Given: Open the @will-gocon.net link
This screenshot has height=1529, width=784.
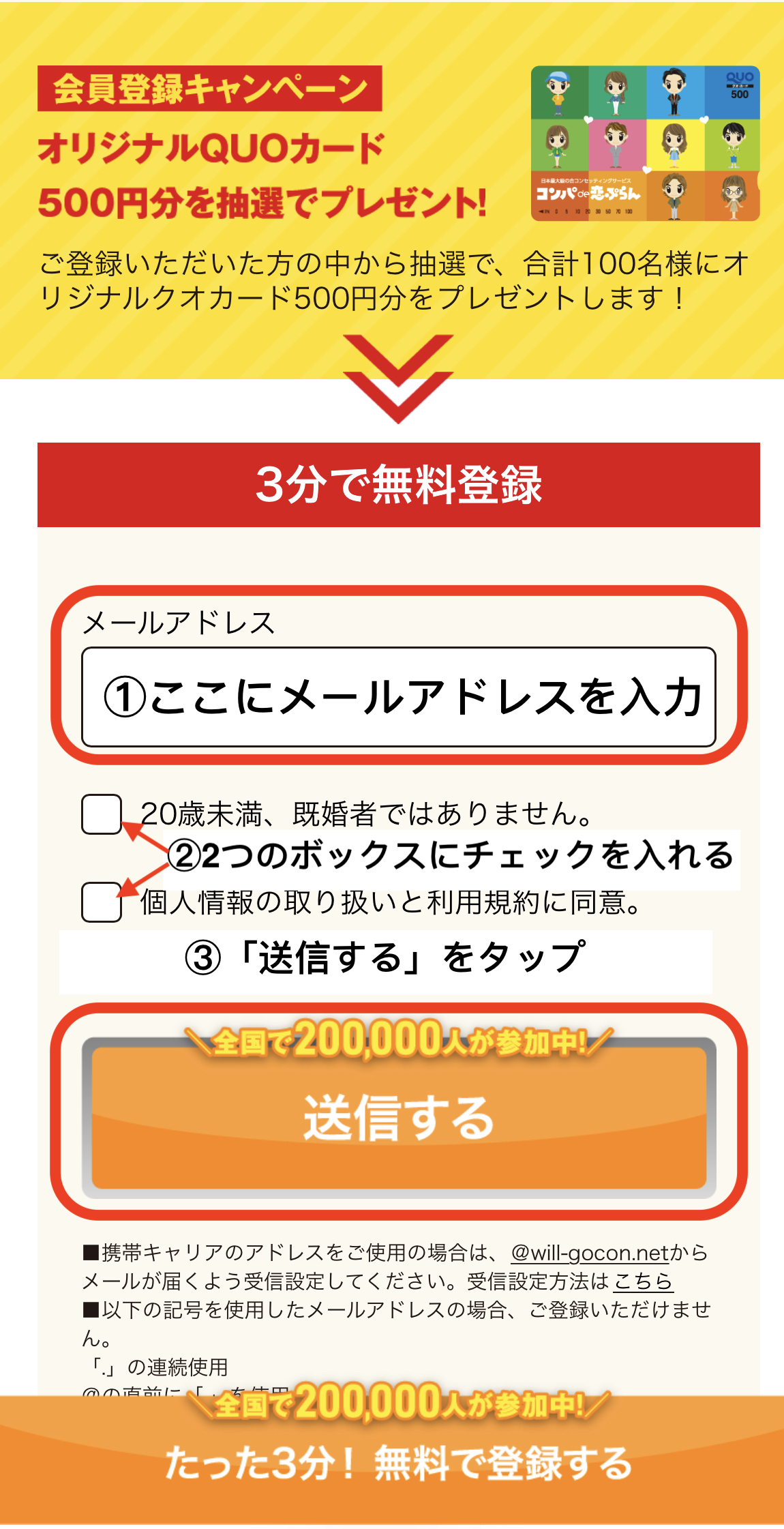Looking at the screenshot, I should click(x=590, y=1252).
